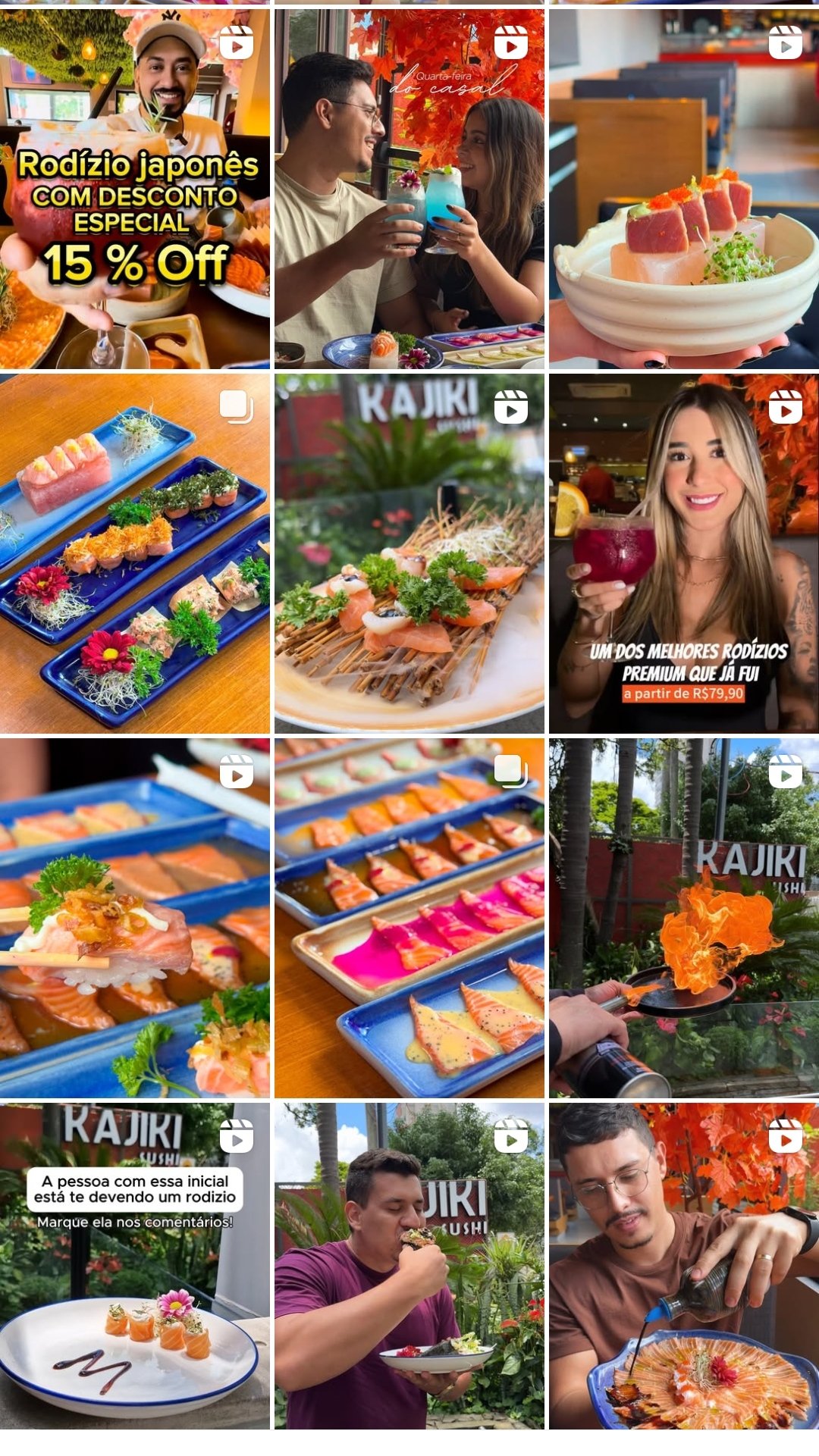The width and height of the screenshot is (819, 1456).
Task: Open the salmon on bamboo sticks reel
Action: (x=409, y=553)
